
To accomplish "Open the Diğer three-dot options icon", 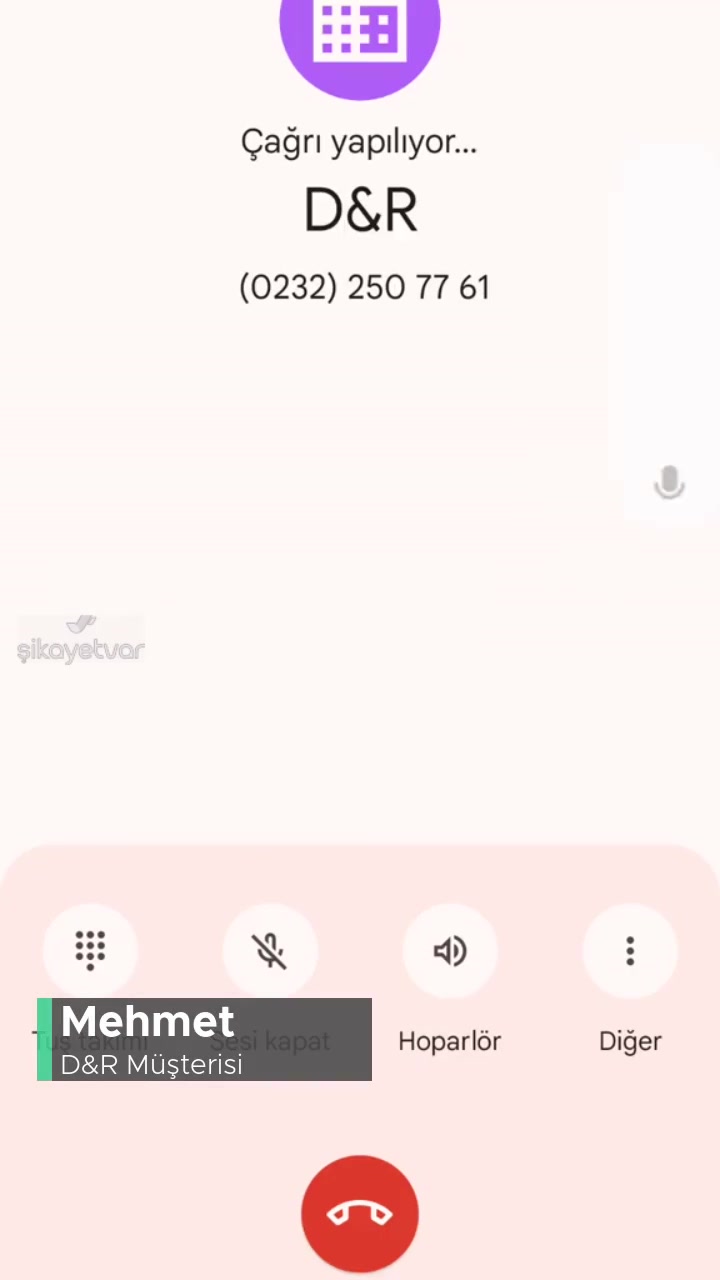I will 630,951.
